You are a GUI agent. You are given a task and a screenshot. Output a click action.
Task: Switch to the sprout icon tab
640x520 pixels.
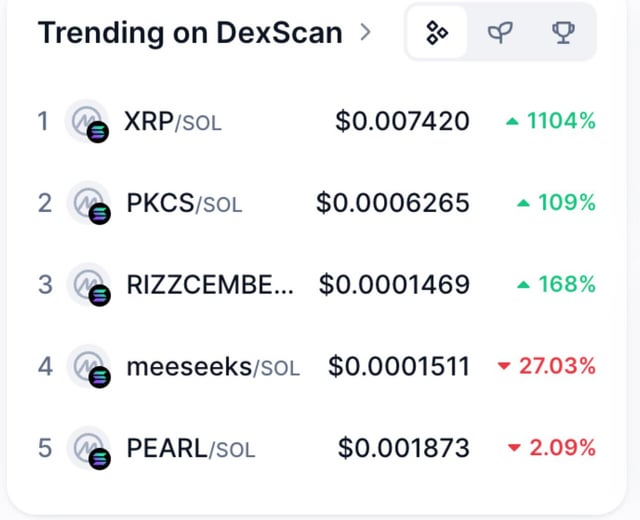click(x=500, y=33)
